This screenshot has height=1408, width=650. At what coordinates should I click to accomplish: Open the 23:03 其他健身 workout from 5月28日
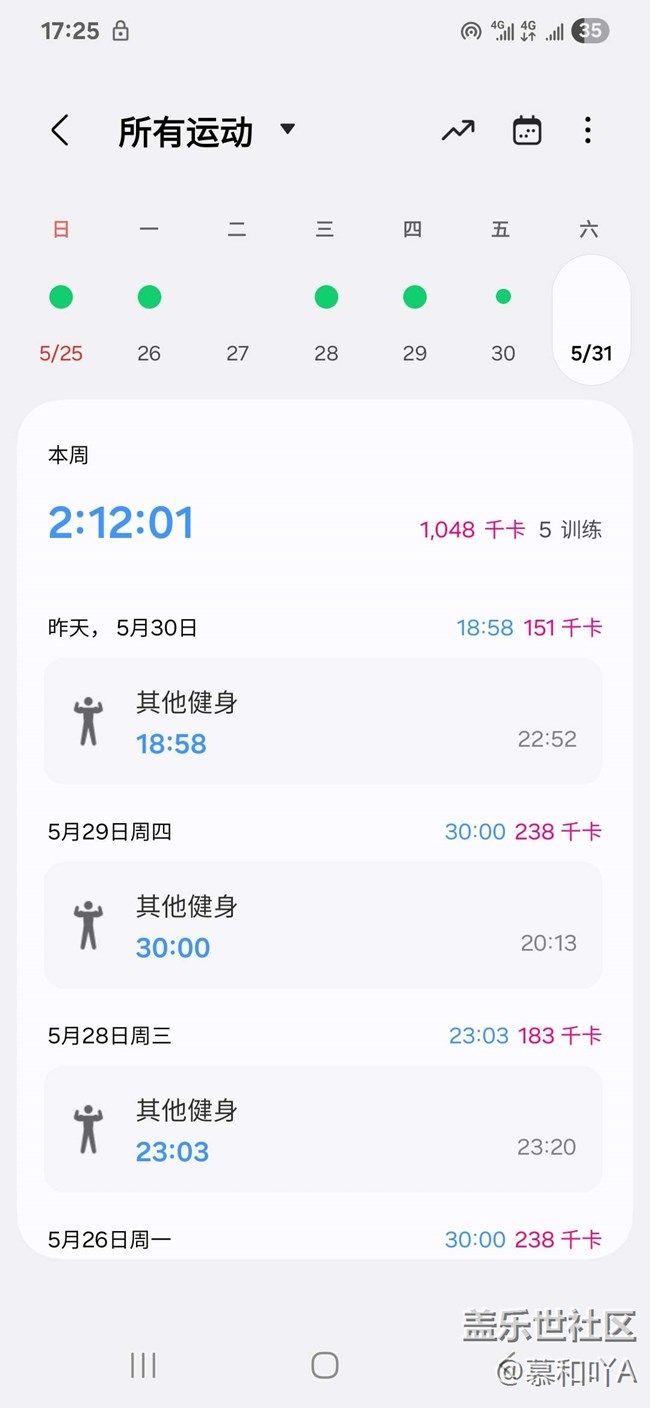[323, 1129]
